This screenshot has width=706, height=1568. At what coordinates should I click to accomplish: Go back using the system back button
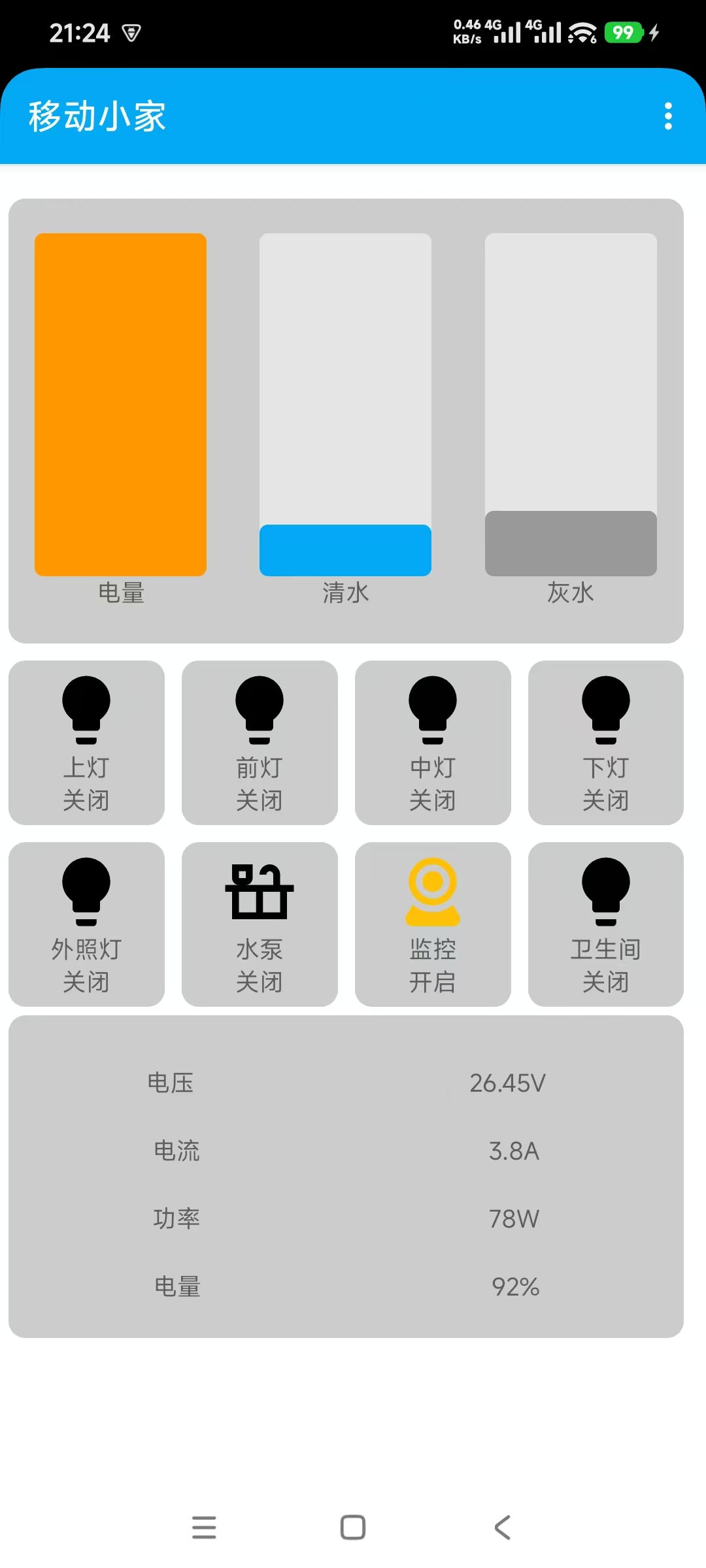coord(502,1527)
